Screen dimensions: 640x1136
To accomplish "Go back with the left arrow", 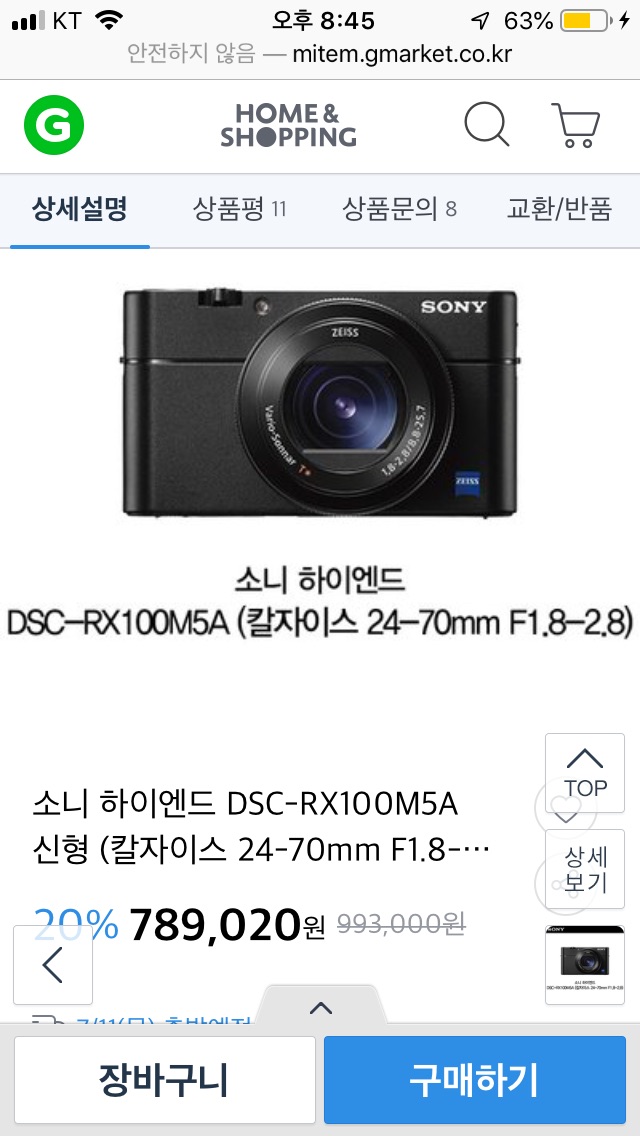I will tap(53, 965).
